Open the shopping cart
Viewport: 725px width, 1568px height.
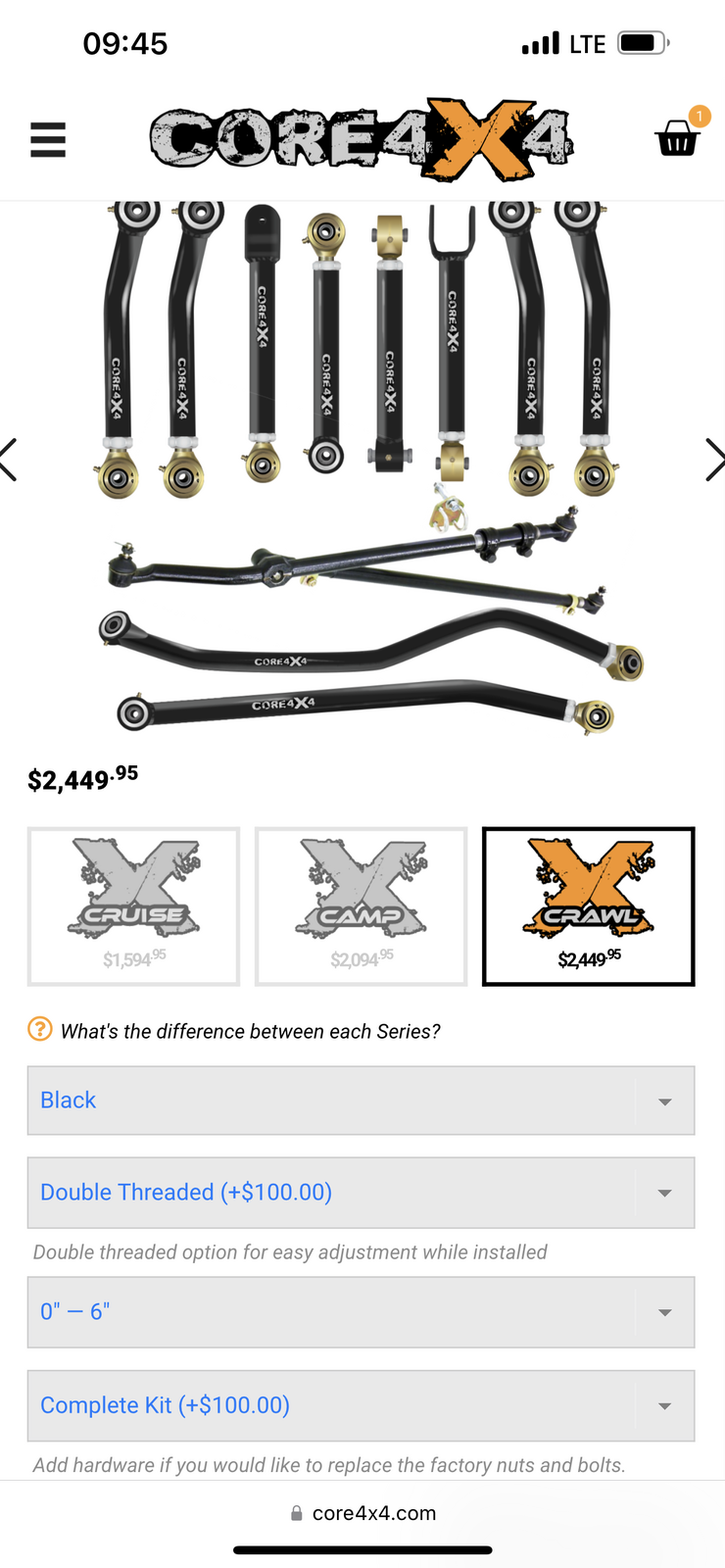tap(677, 138)
